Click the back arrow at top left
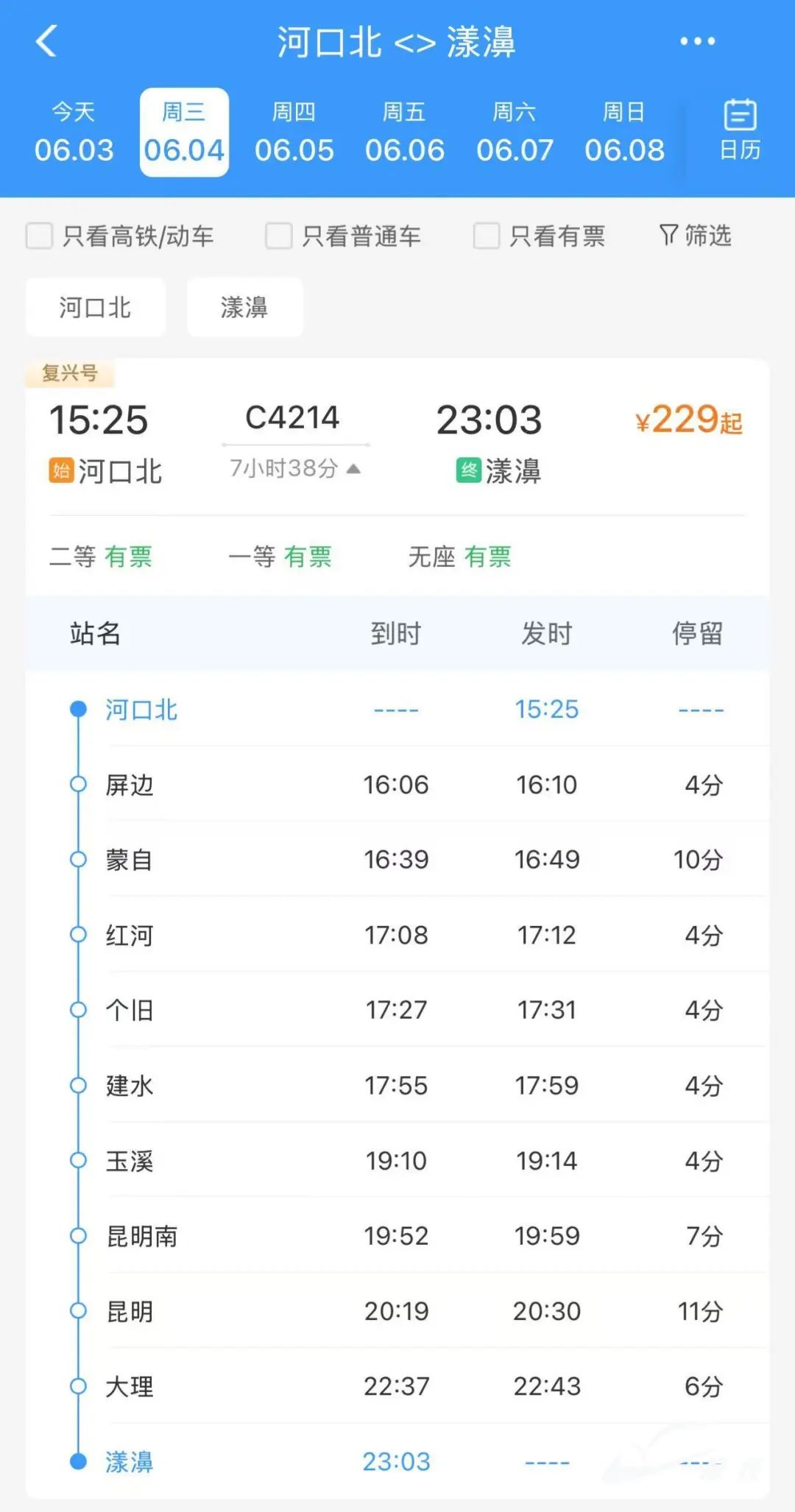 [x=46, y=40]
